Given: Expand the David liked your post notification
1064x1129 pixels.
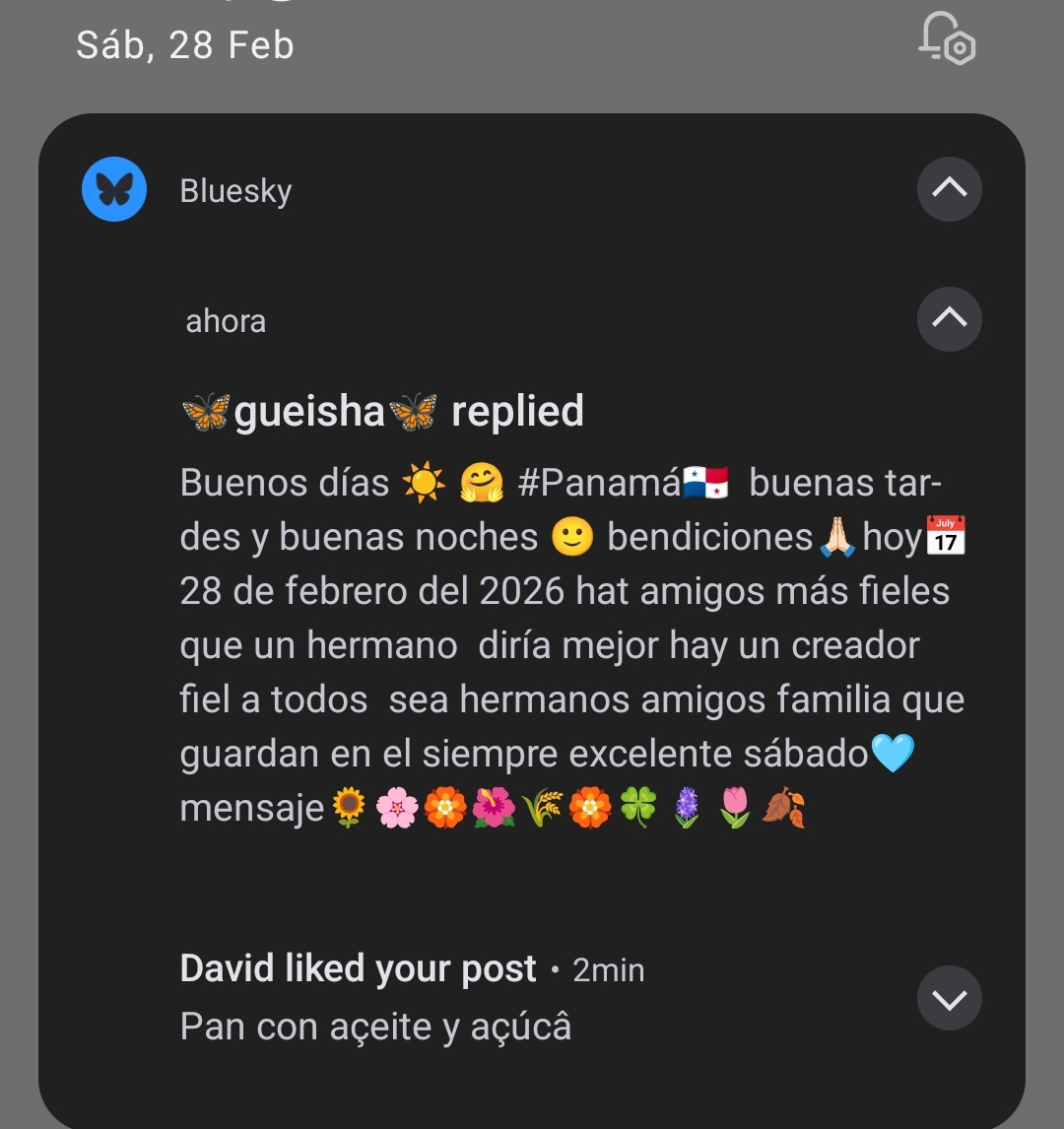Looking at the screenshot, I should (x=949, y=999).
